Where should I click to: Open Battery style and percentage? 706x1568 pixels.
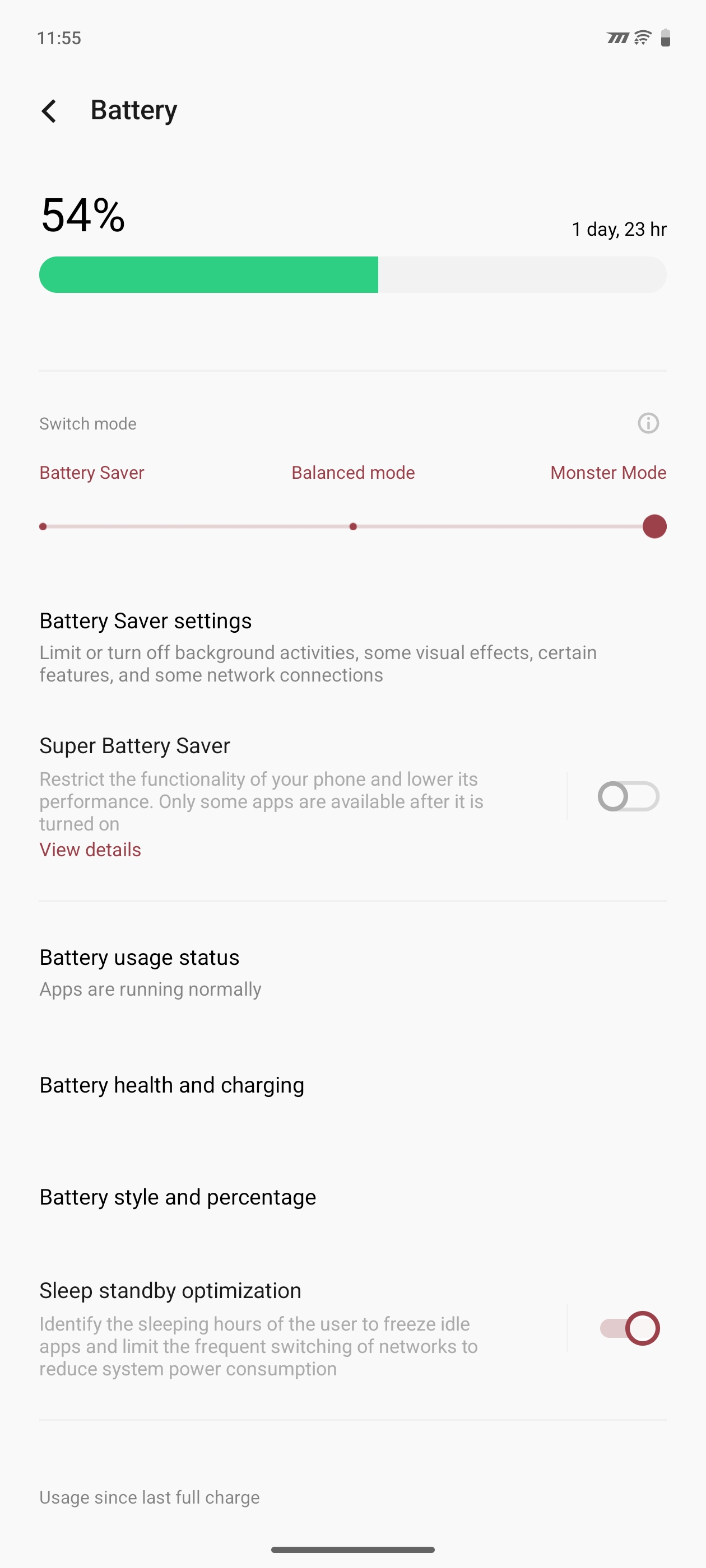tap(178, 1197)
